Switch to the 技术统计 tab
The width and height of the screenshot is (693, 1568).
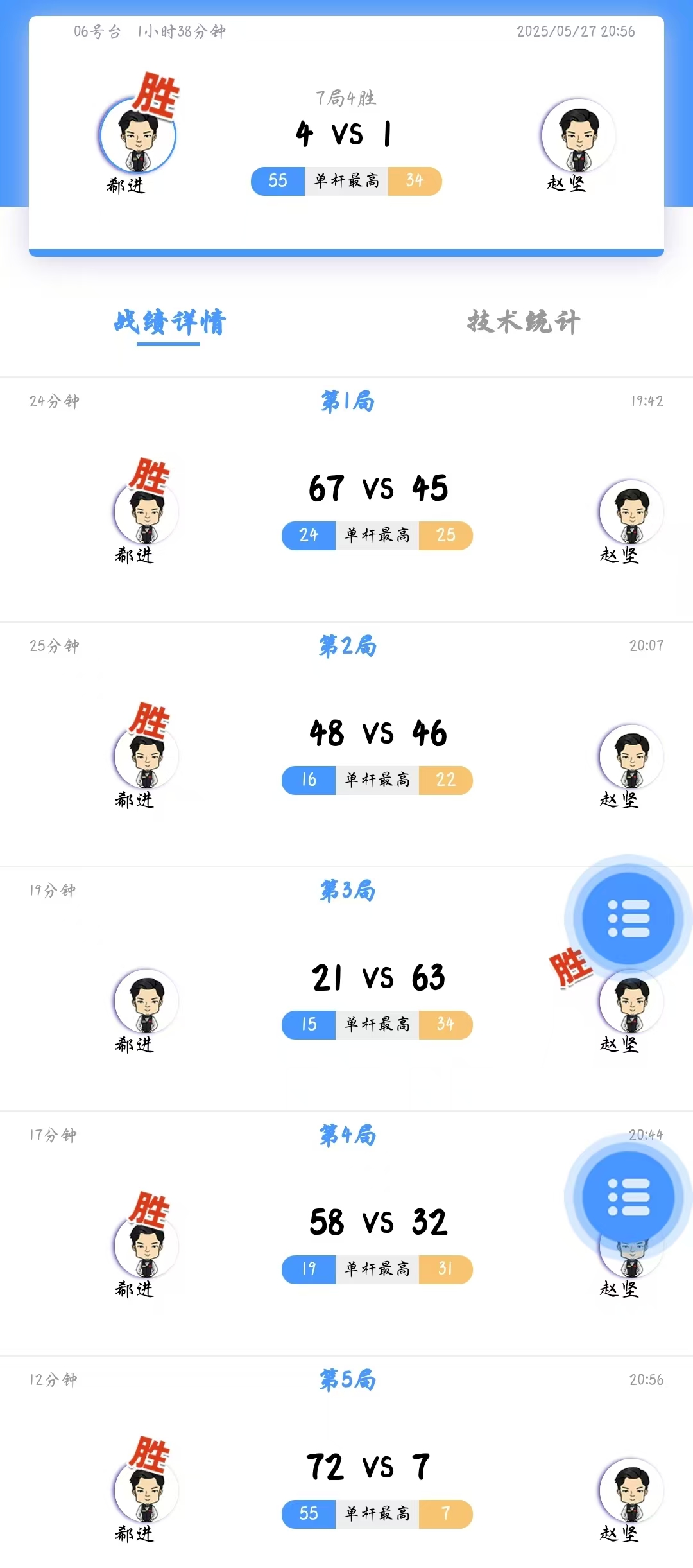(523, 322)
